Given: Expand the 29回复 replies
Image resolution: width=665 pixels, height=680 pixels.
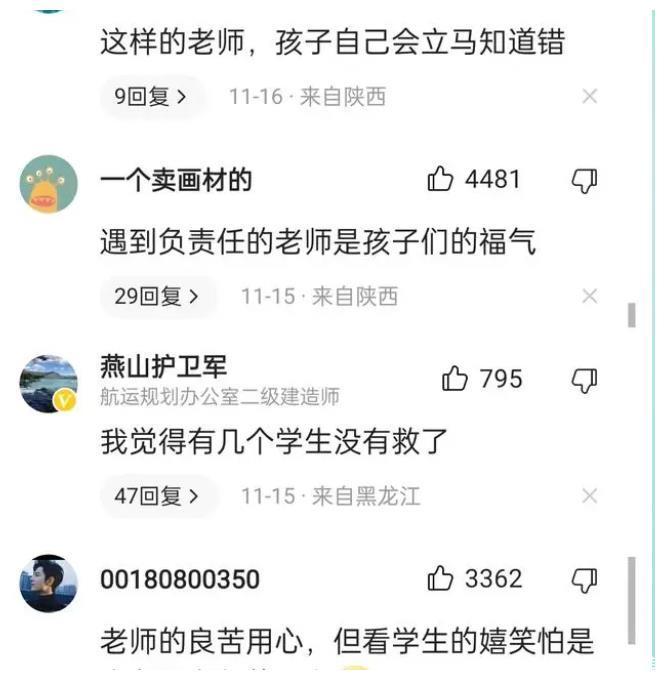Looking at the screenshot, I should pos(157,296).
